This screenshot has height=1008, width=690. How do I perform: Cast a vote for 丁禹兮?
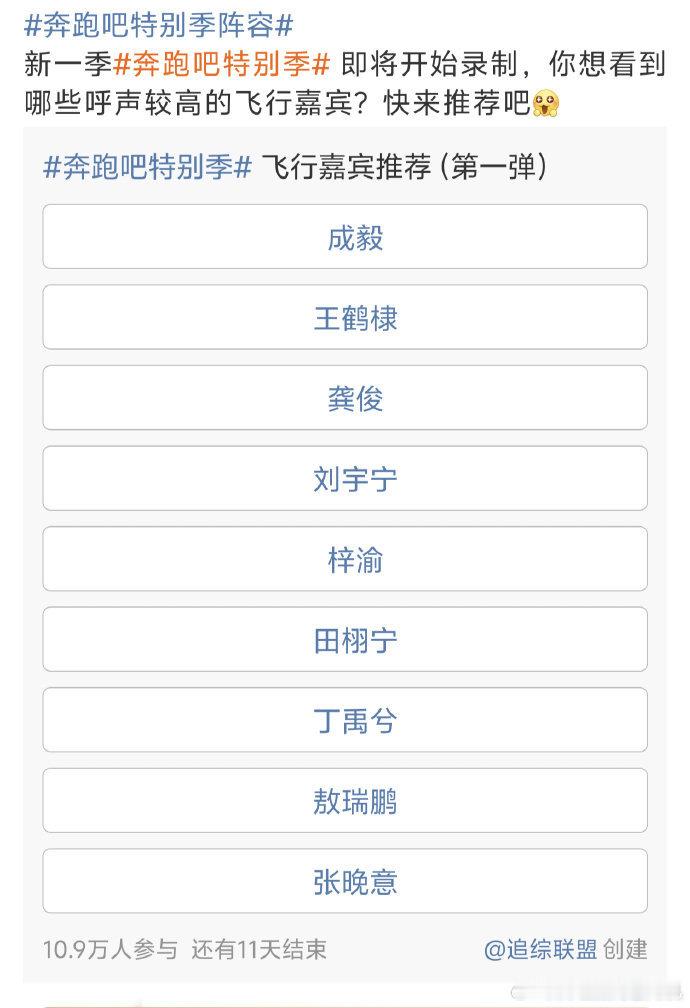[345, 720]
